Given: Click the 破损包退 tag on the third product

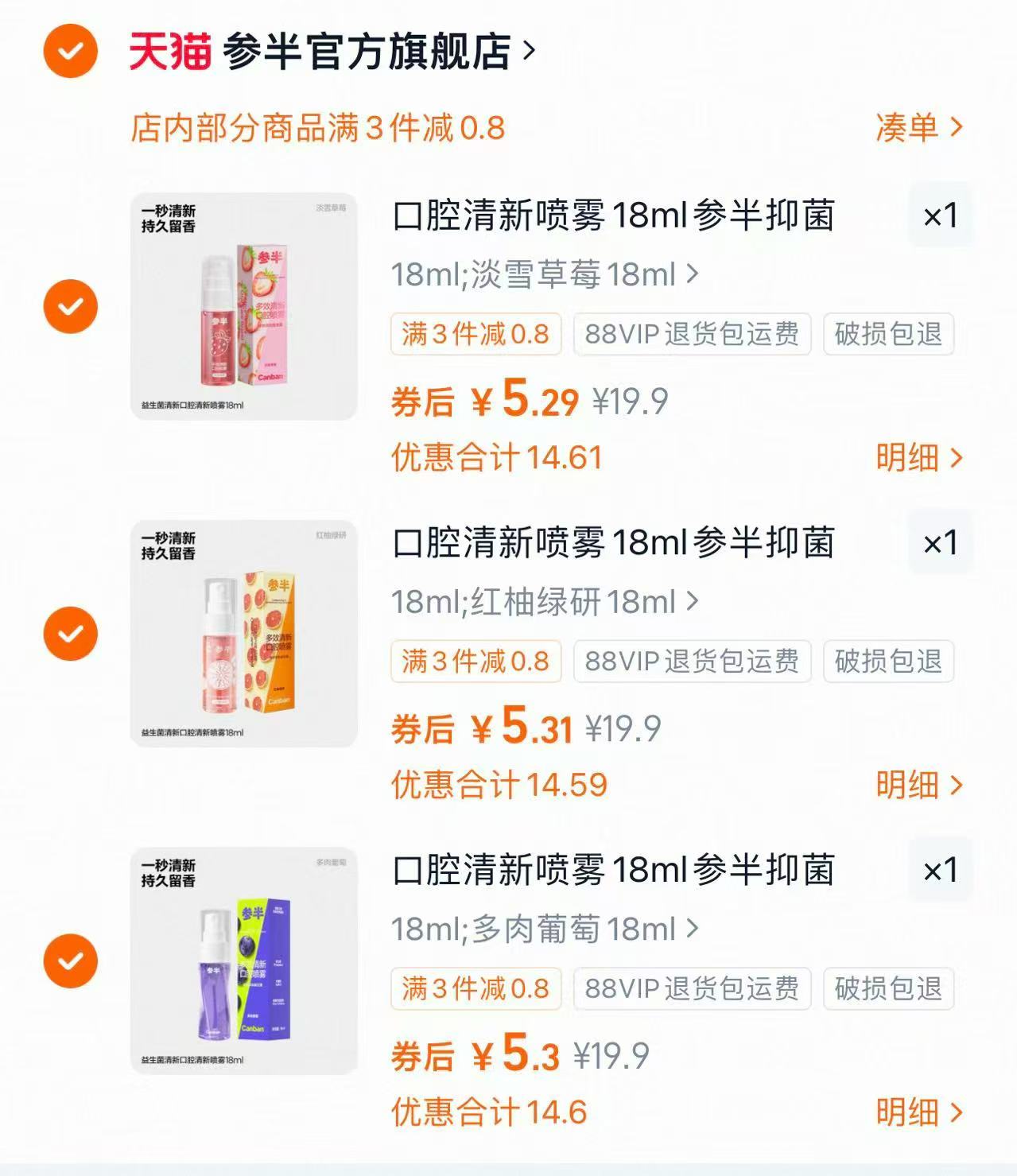Looking at the screenshot, I should point(888,989).
